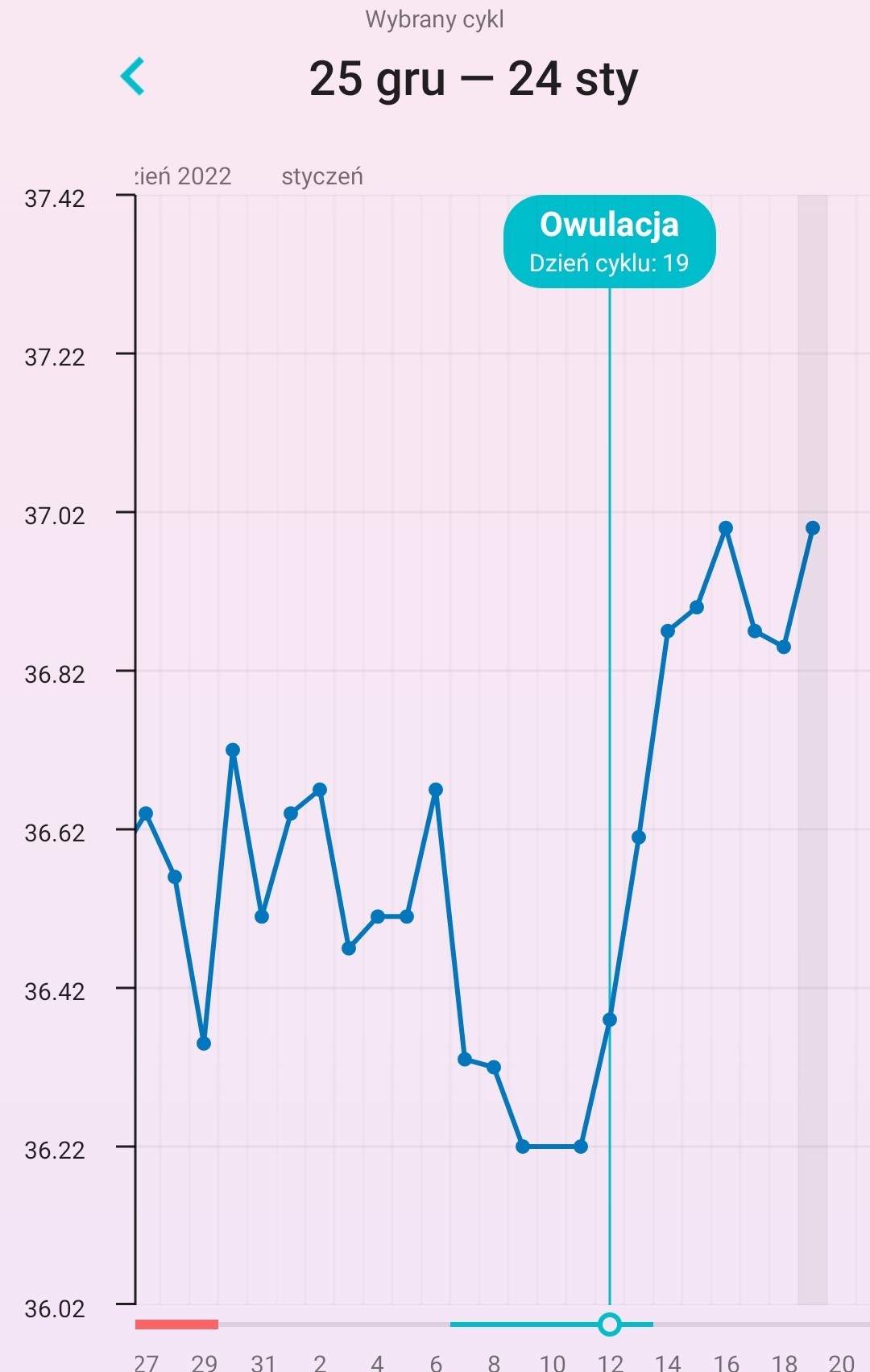870x1372 pixels.
Task: Select the ovulation marker on the timeline
Action: [x=610, y=1324]
